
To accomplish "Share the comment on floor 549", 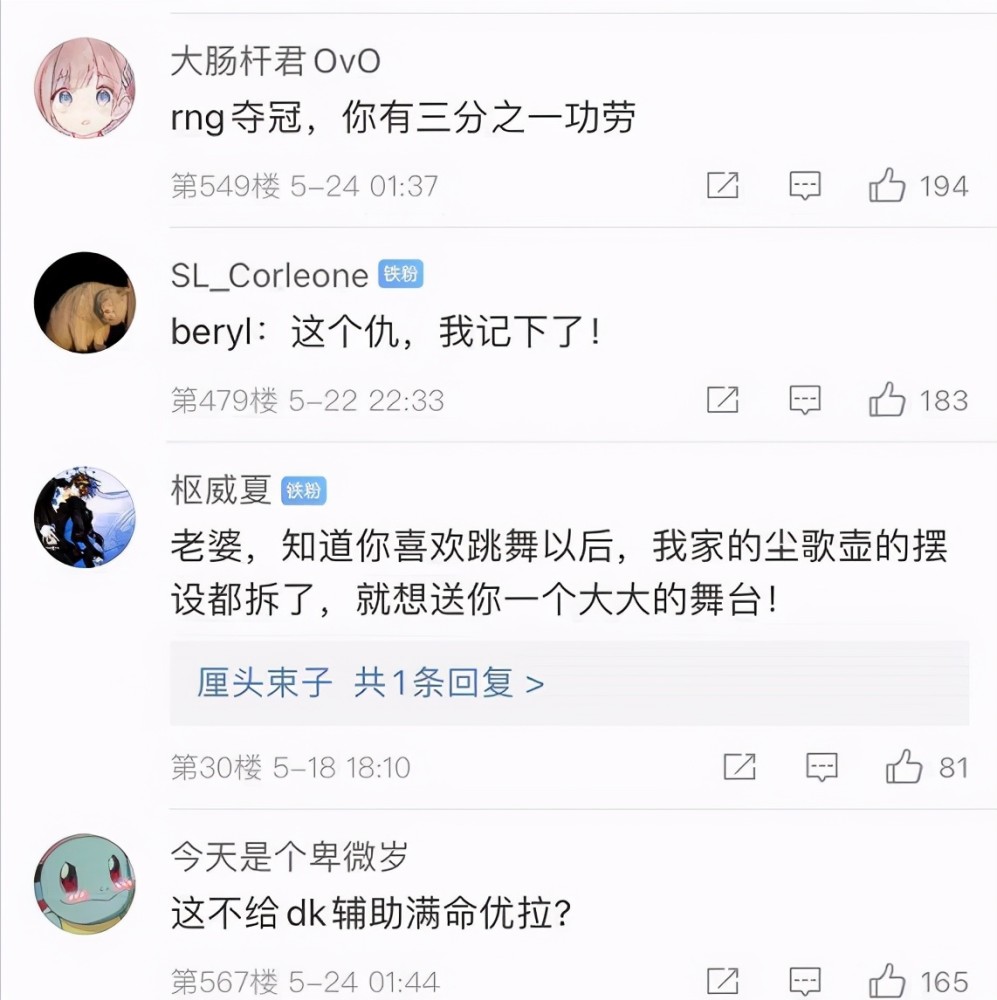I will [722, 186].
